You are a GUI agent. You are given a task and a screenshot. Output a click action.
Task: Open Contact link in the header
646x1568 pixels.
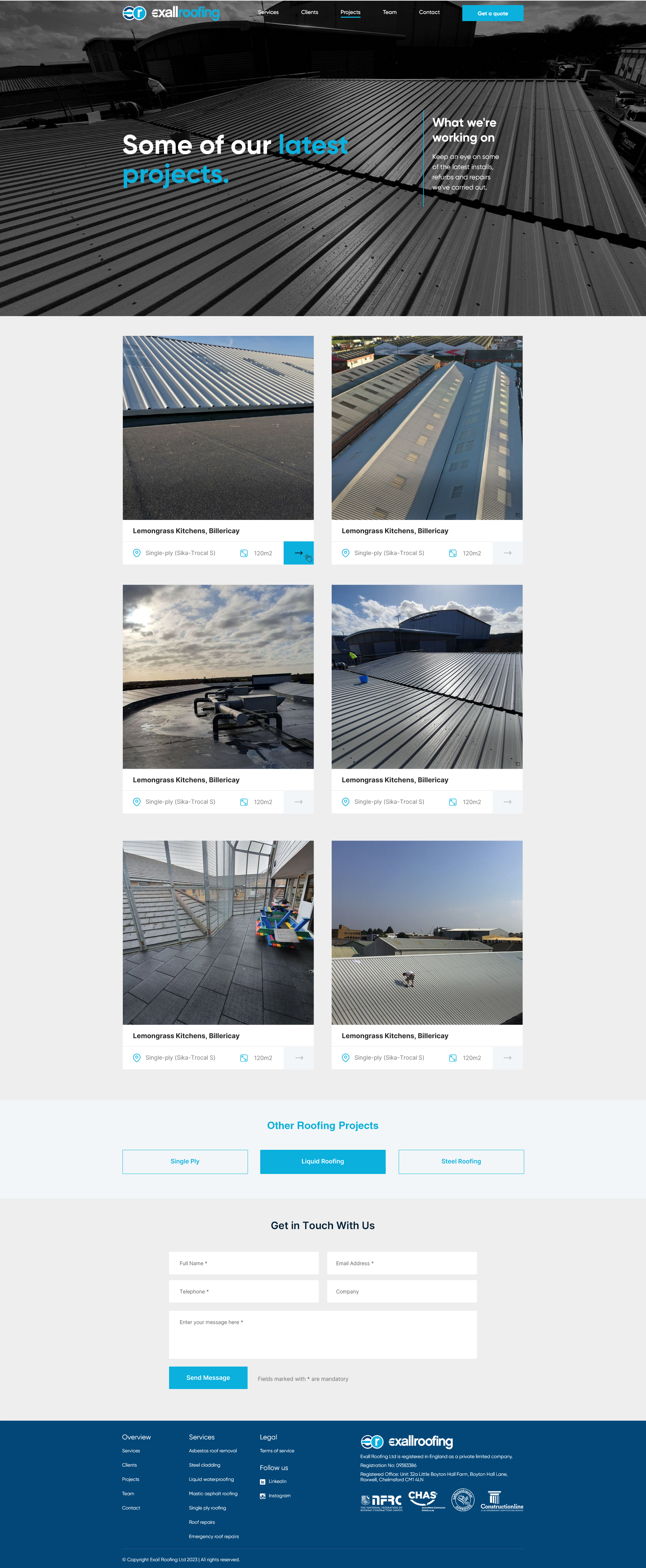[429, 12]
